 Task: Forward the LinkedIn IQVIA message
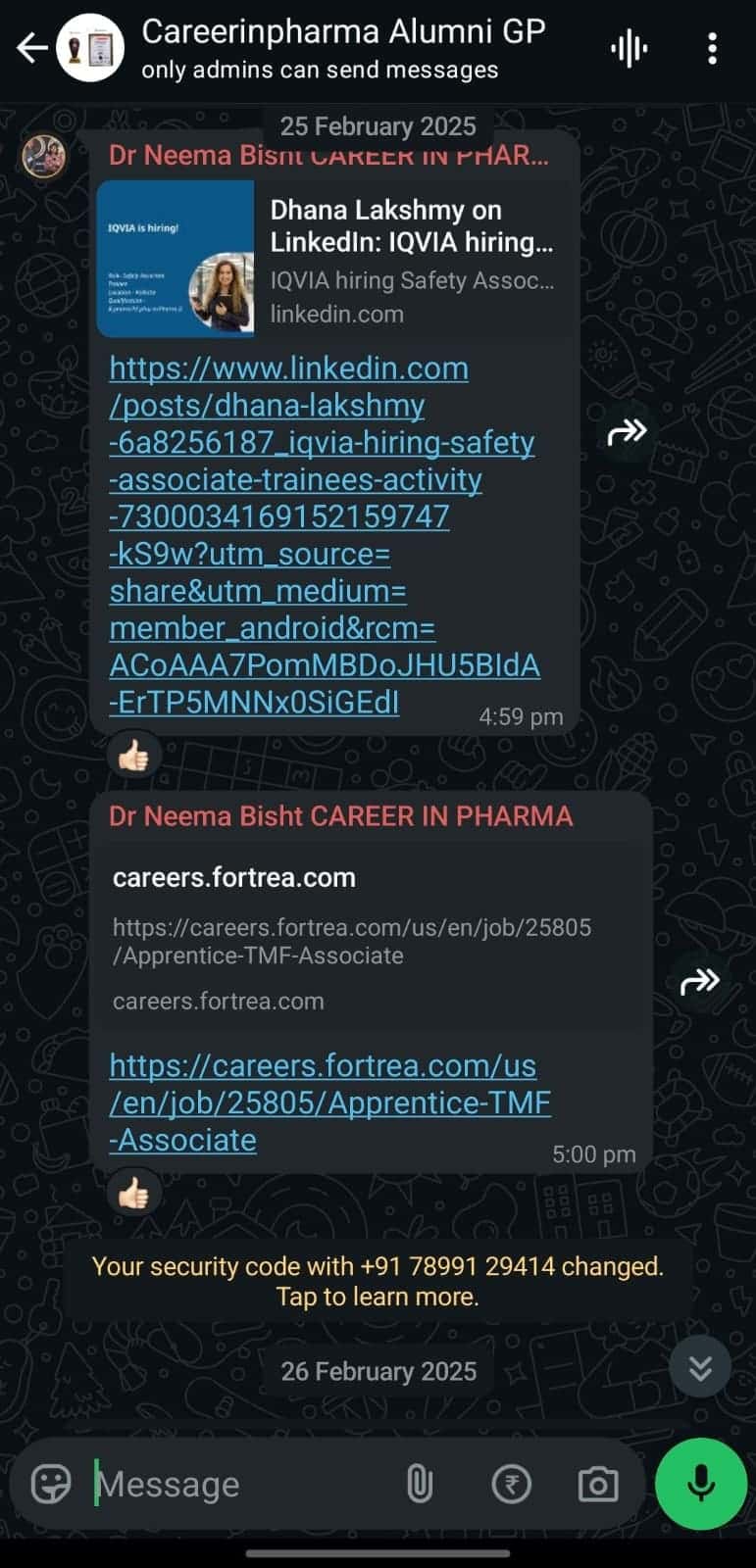coord(628,431)
